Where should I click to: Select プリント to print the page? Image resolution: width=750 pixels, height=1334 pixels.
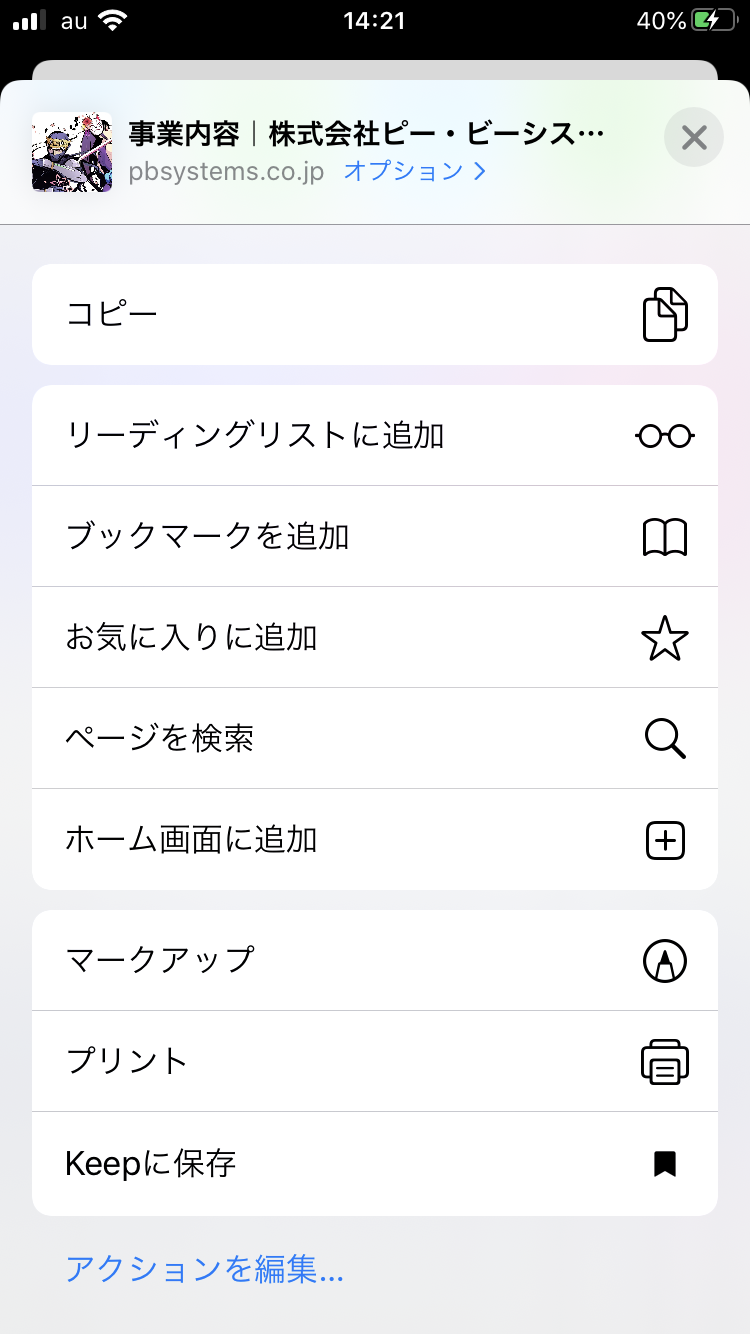375,1061
